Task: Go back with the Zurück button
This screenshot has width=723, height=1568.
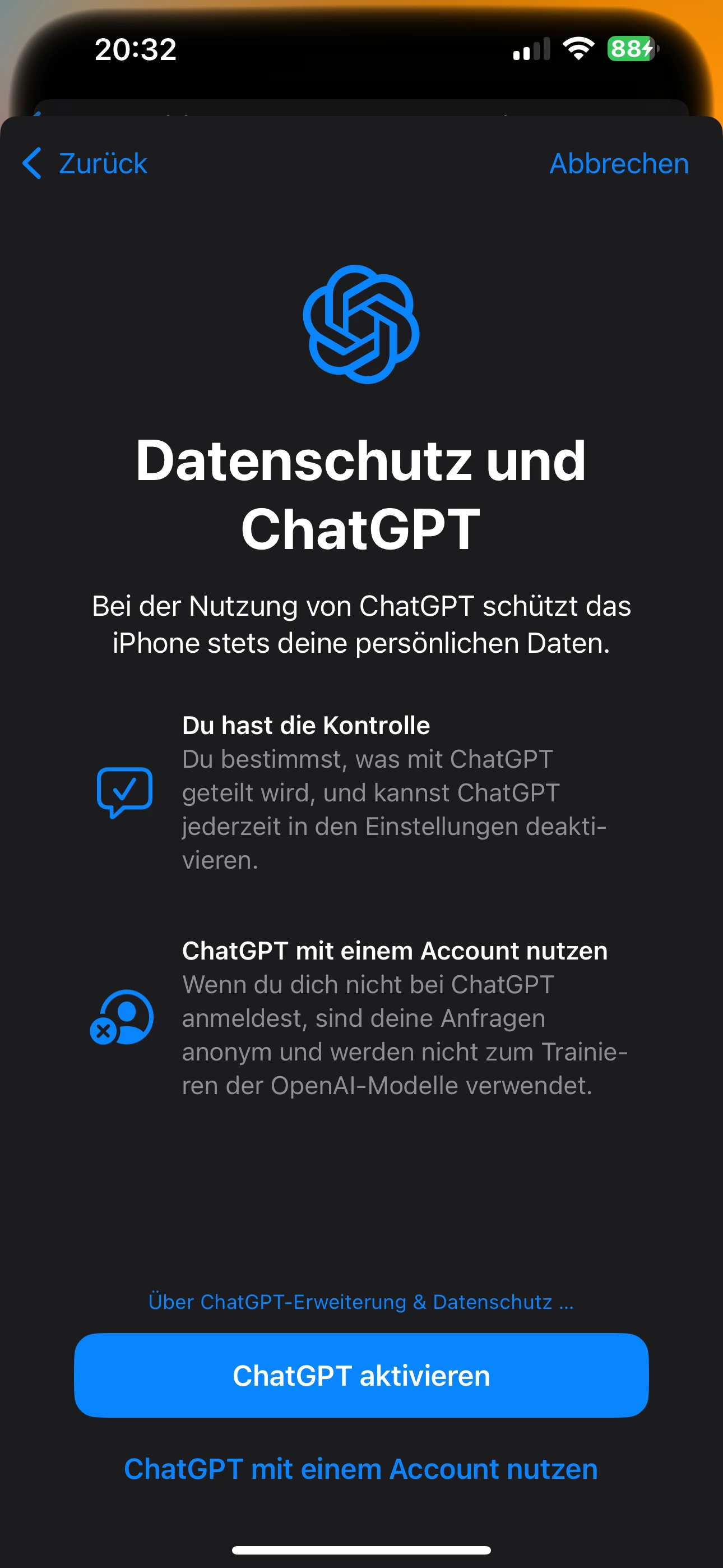Action: tap(85, 163)
